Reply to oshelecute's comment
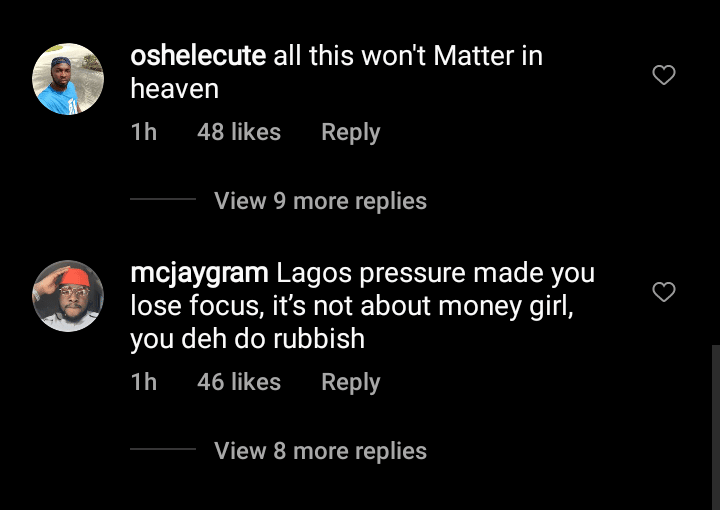The height and width of the screenshot is (510, 720). tap(350, 132)
